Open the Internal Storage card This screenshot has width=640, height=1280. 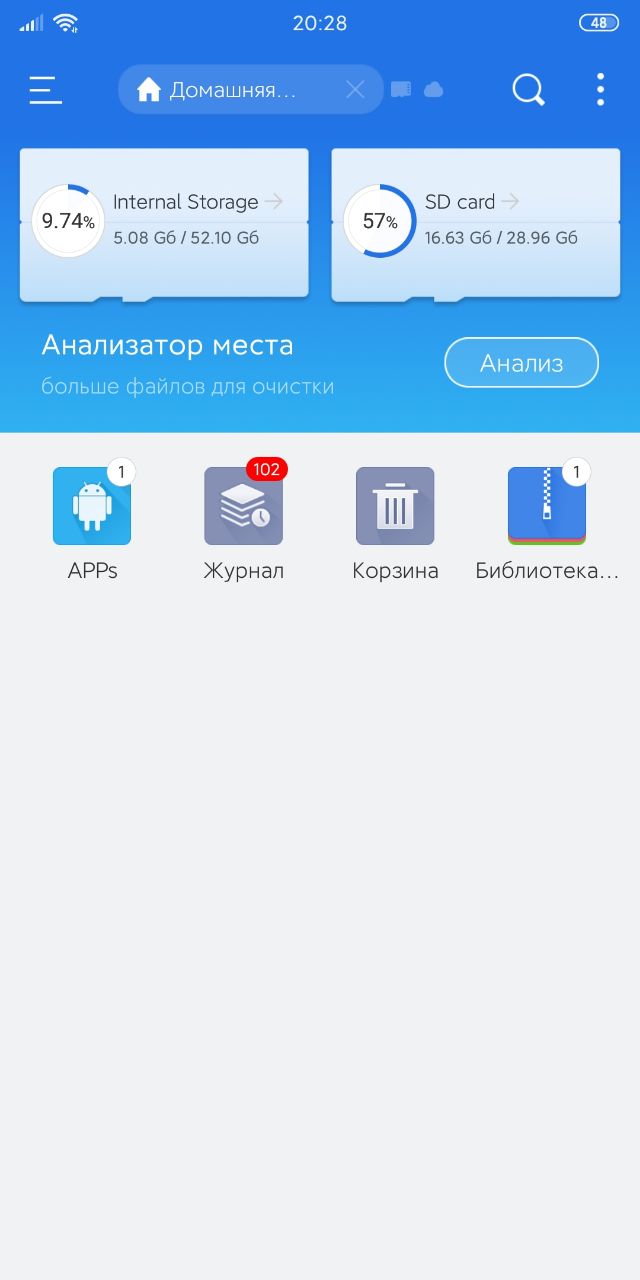pyautogui.click(x=164, y=224)
